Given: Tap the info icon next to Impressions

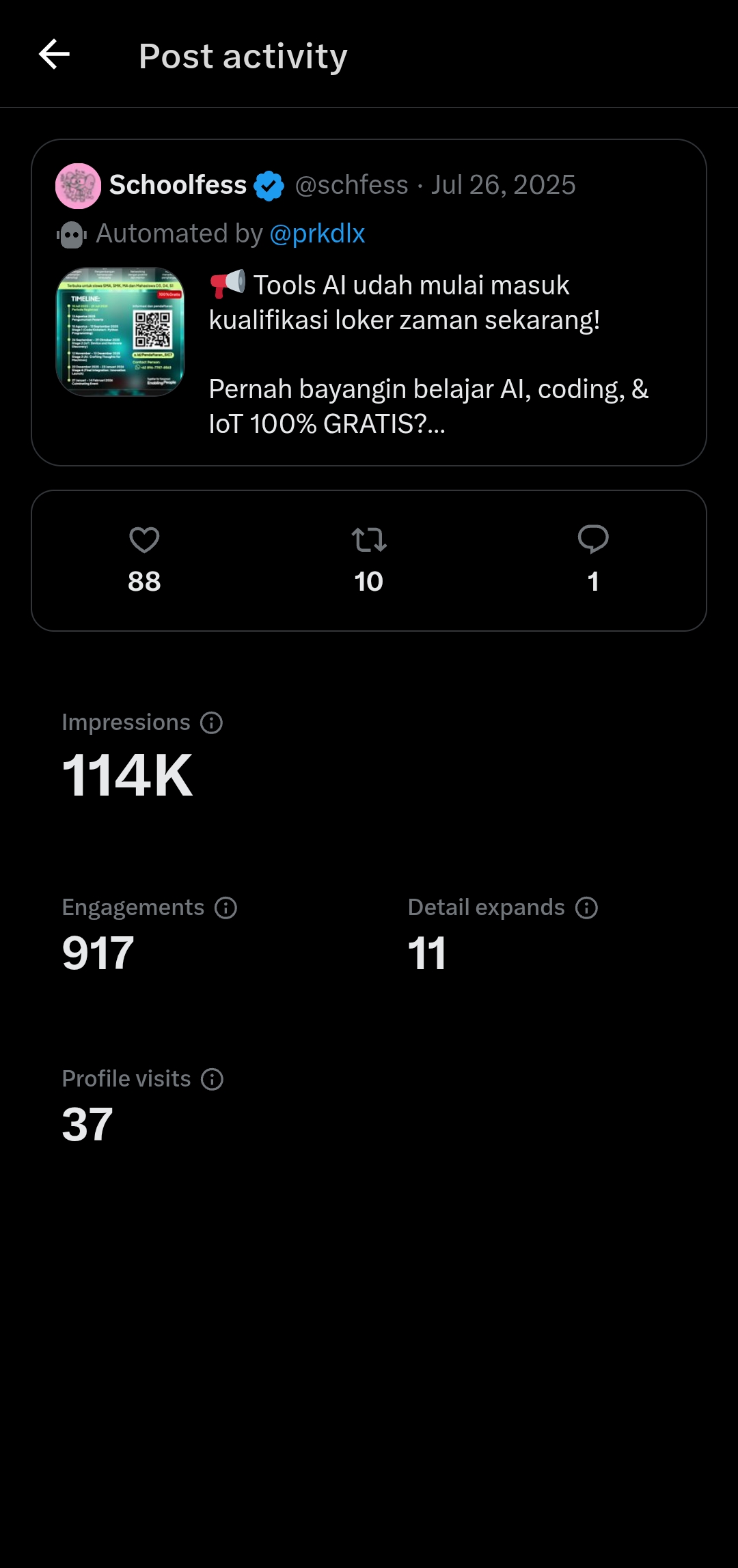Looking at the screenshot, I should tap(211, 723).
